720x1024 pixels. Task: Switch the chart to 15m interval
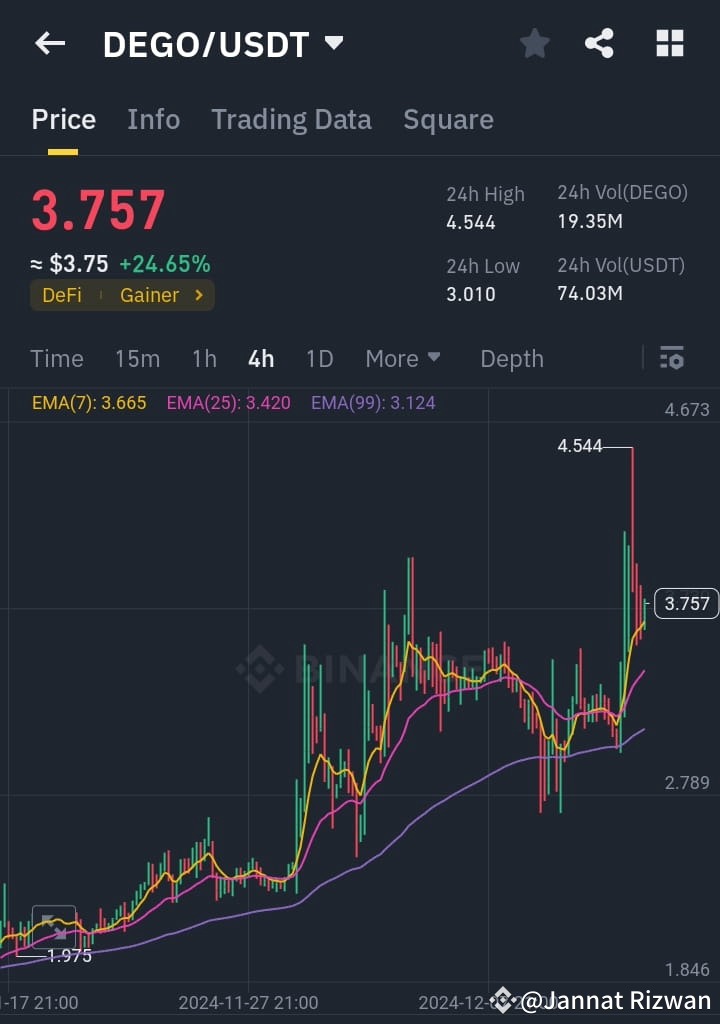(x=137, y=358)
